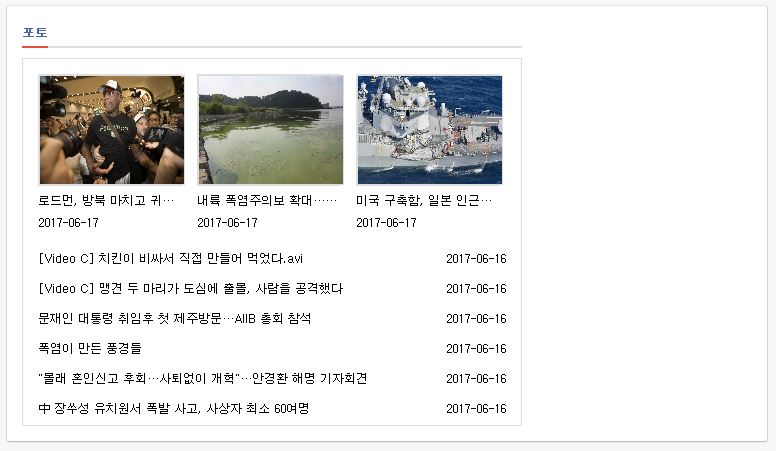The image size is (776, 451).
Task: Open 폭염이 만든 풍경들 article
Action: (x=90, y=349)
